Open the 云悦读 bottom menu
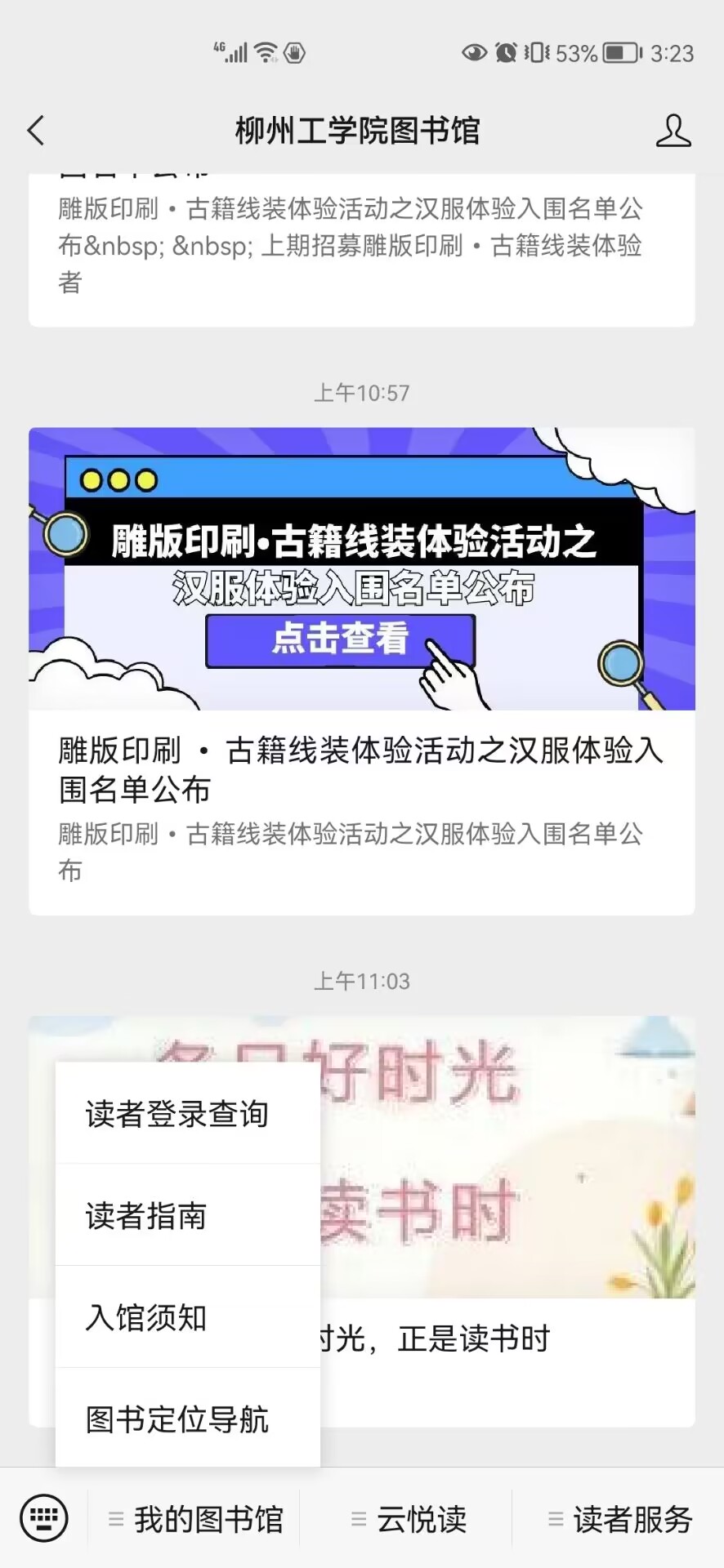The height and width of the screenshot is (1568, 724). tap(409, 1520)
